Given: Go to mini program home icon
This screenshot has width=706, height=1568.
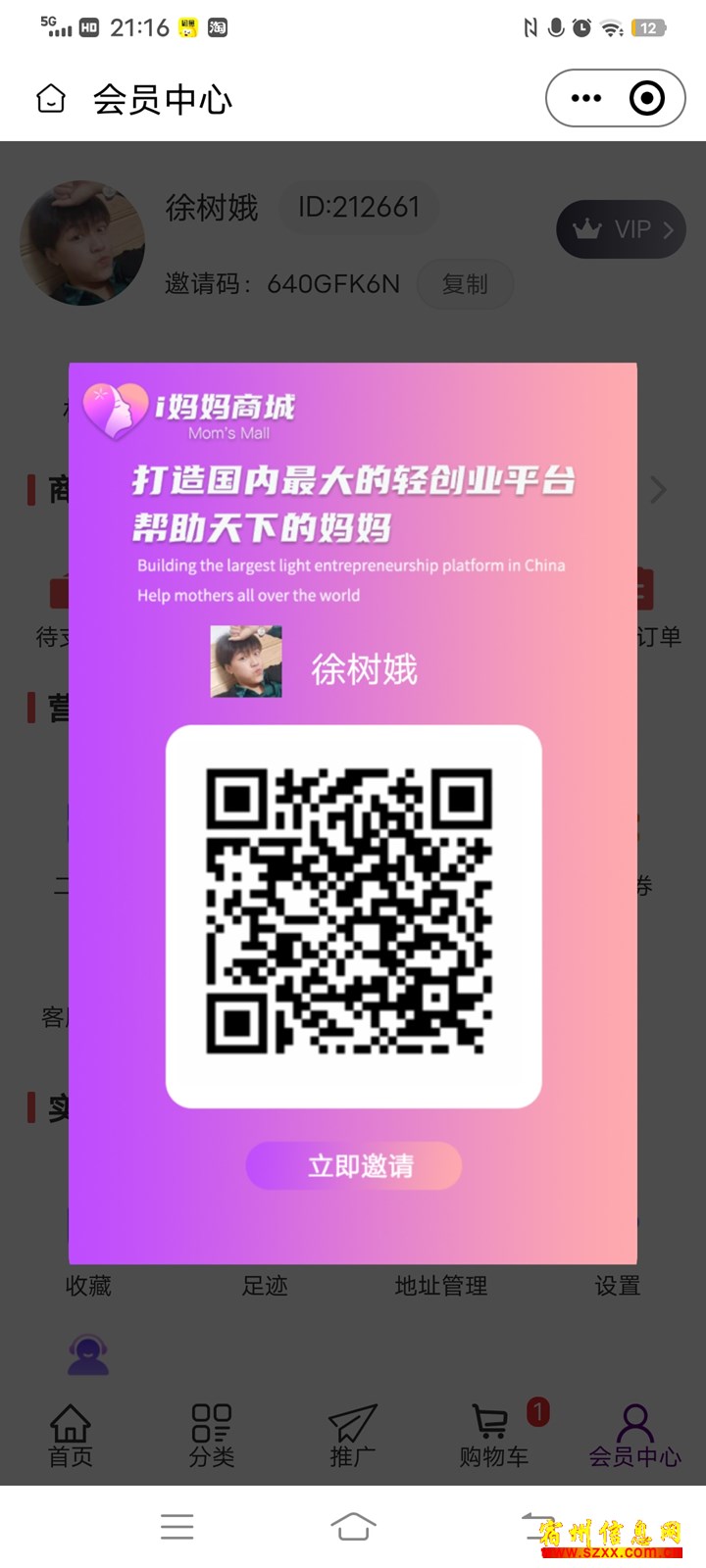Looking at the screenshot, I should coord(51,99).
